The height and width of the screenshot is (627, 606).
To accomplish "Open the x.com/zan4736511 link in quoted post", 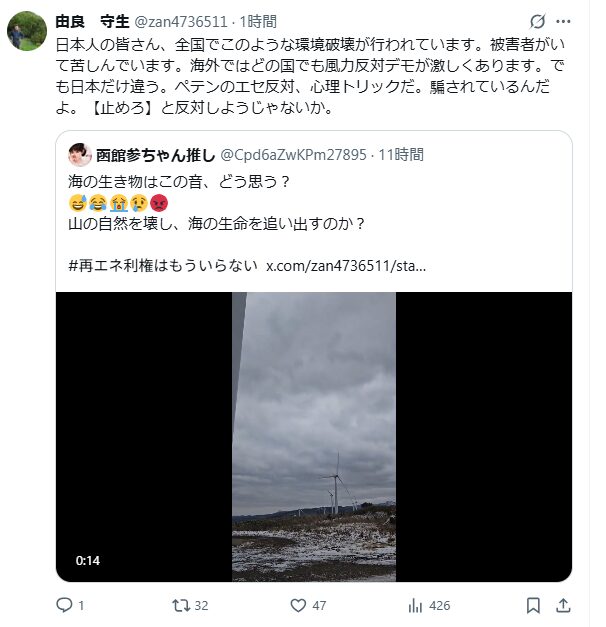I will pyautogui.click(x=346, y=268).
